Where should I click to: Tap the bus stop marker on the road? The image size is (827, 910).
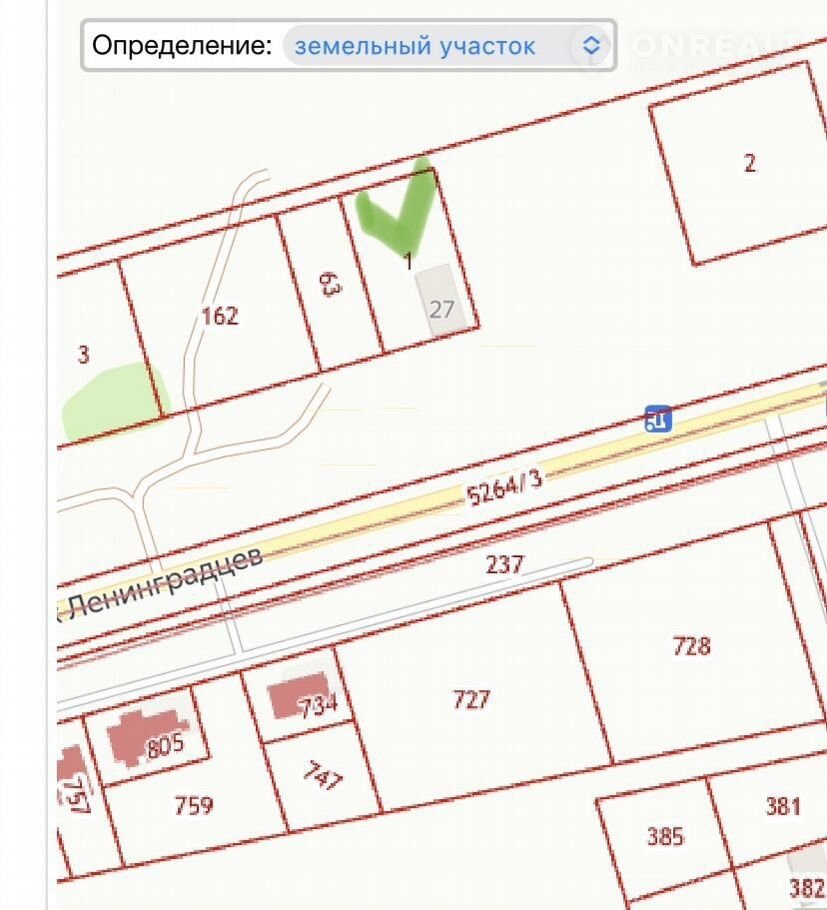pyautogui.click(x=657, y=419)
